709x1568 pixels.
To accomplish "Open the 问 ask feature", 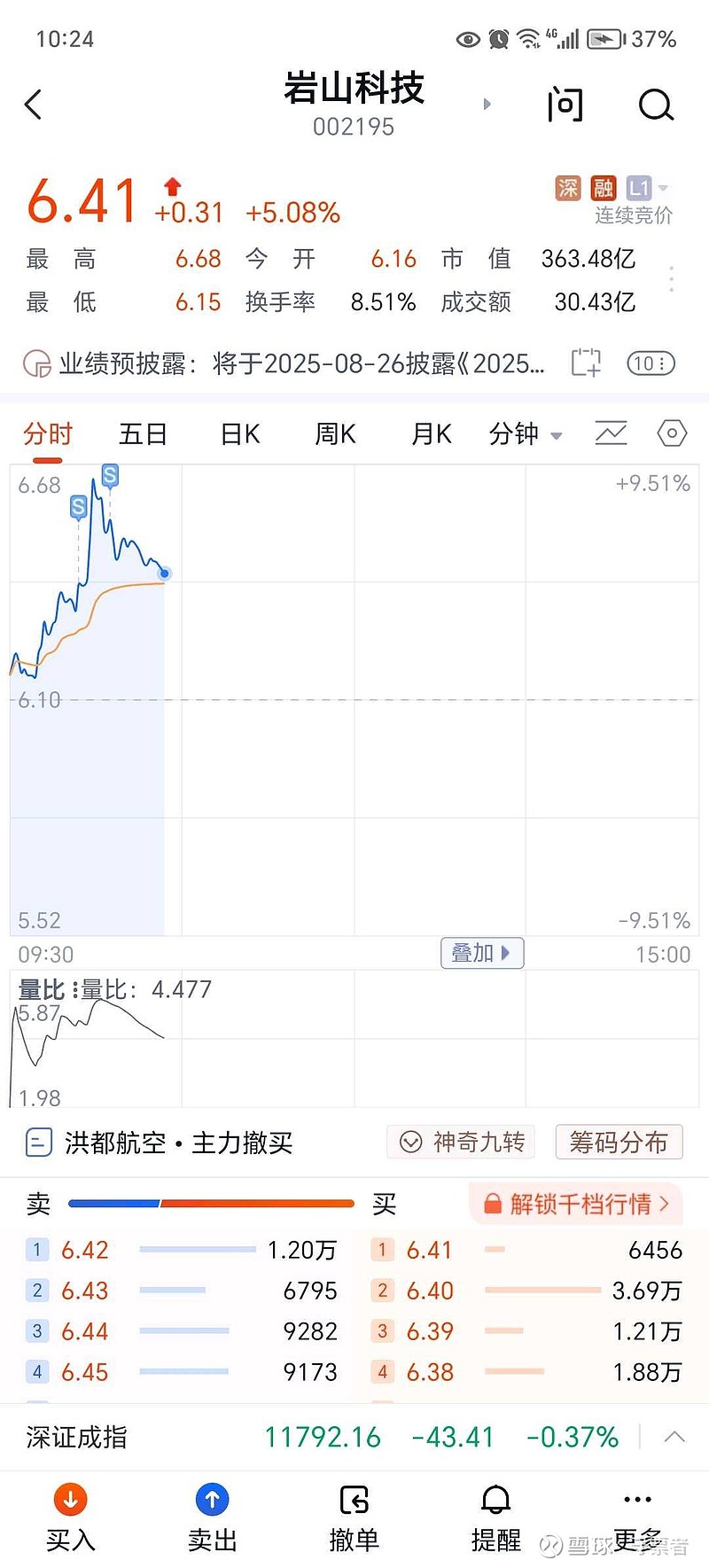I will 565,105.
